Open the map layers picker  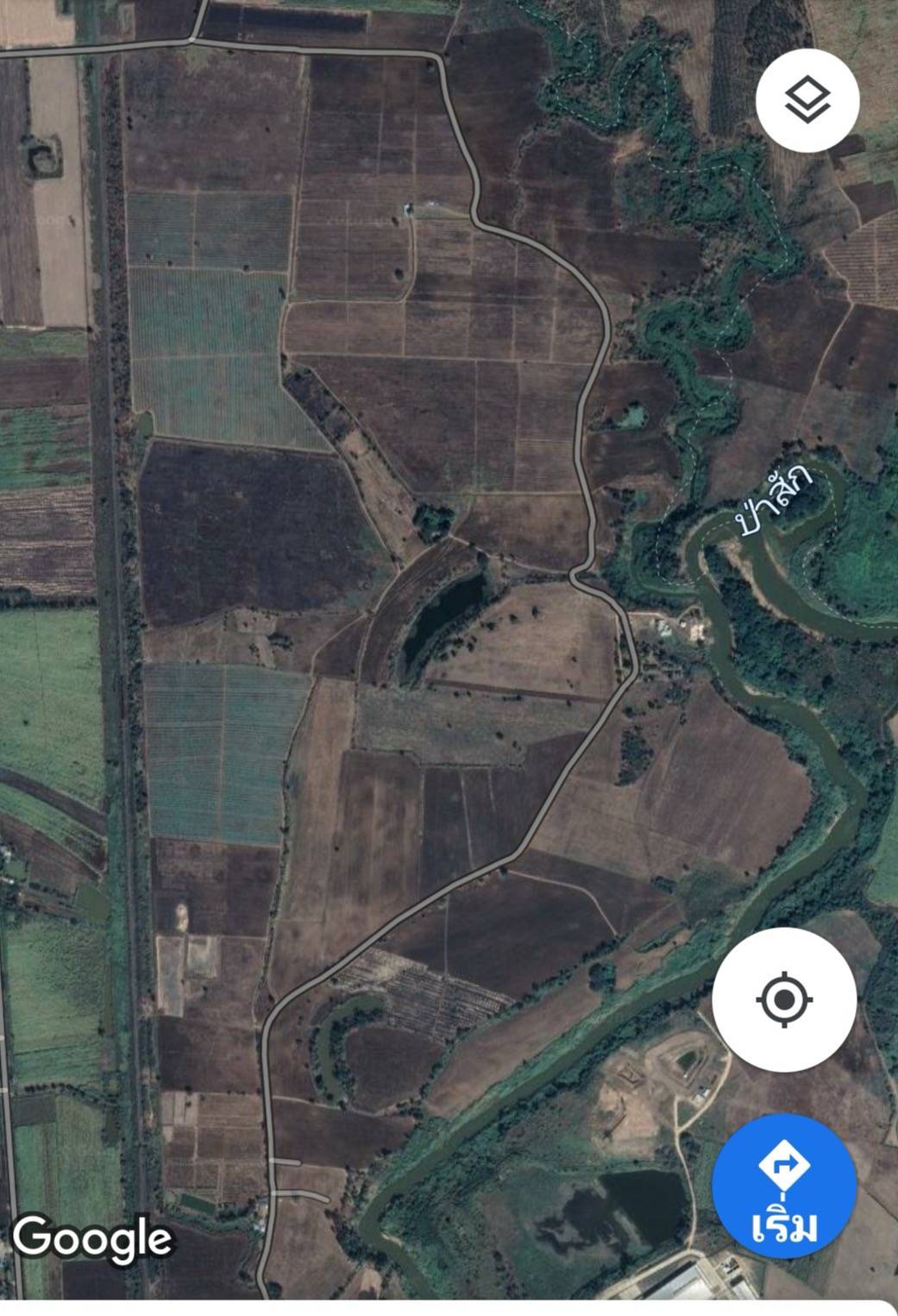point(808,101)
